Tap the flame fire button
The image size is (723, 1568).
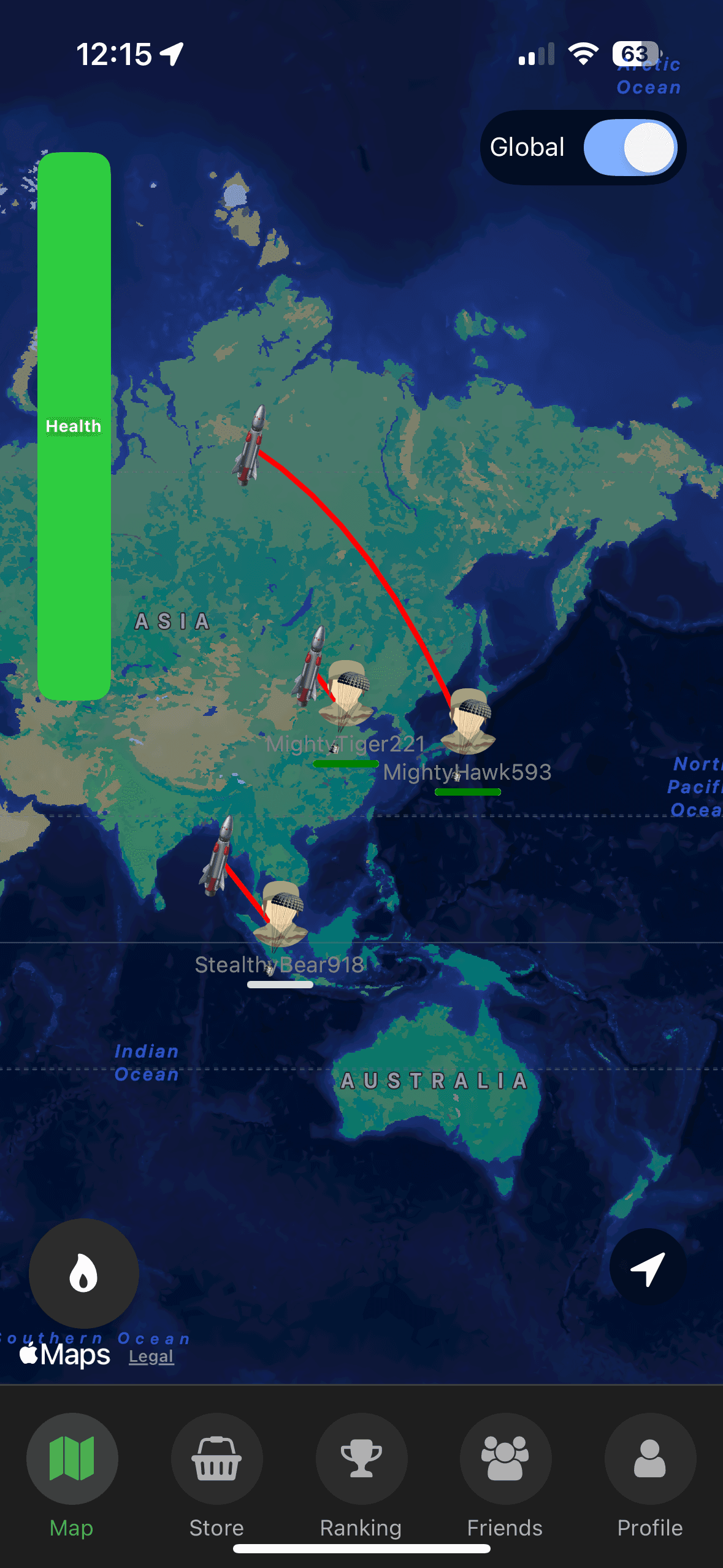click(84, 1273)
